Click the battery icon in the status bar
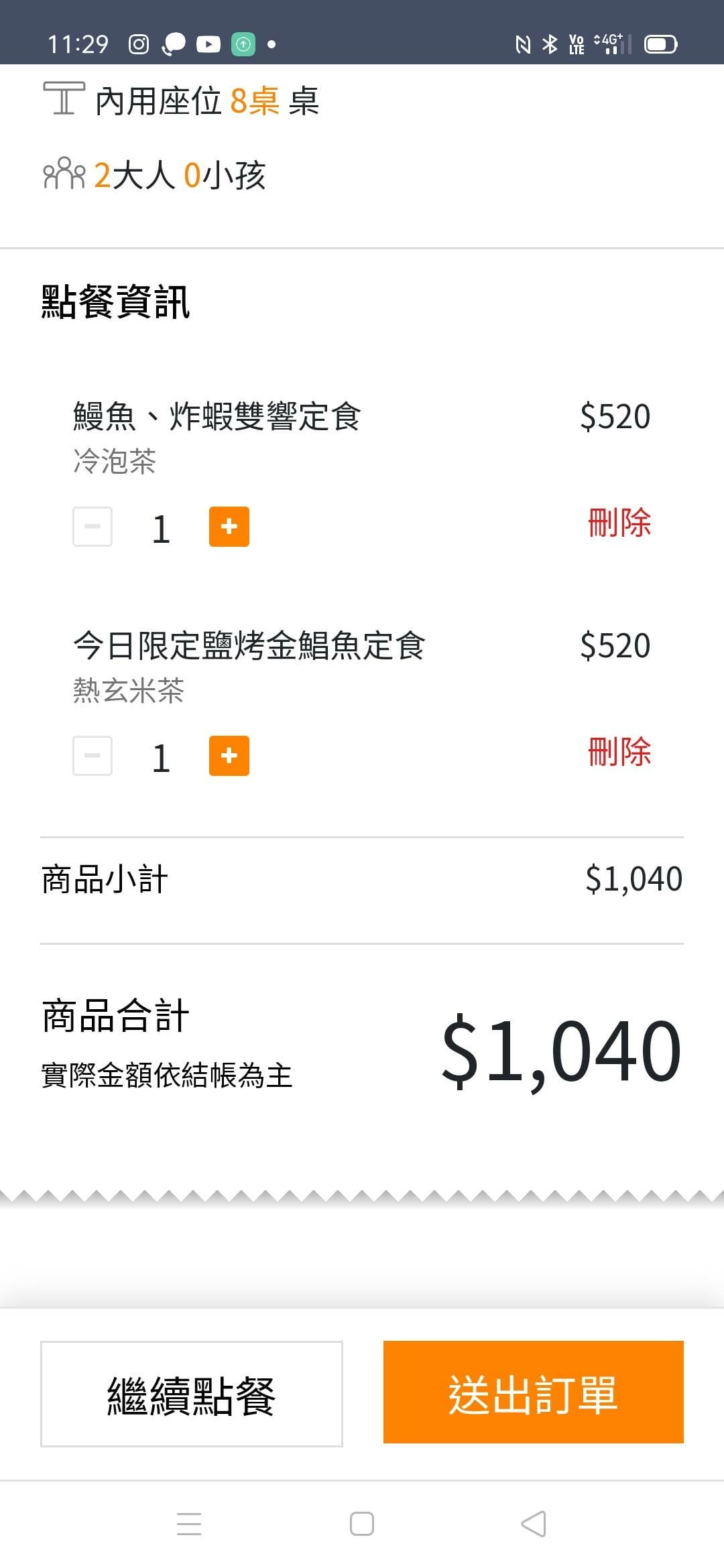The height and width of the screenshot is (1568, 724). point(661,44)
